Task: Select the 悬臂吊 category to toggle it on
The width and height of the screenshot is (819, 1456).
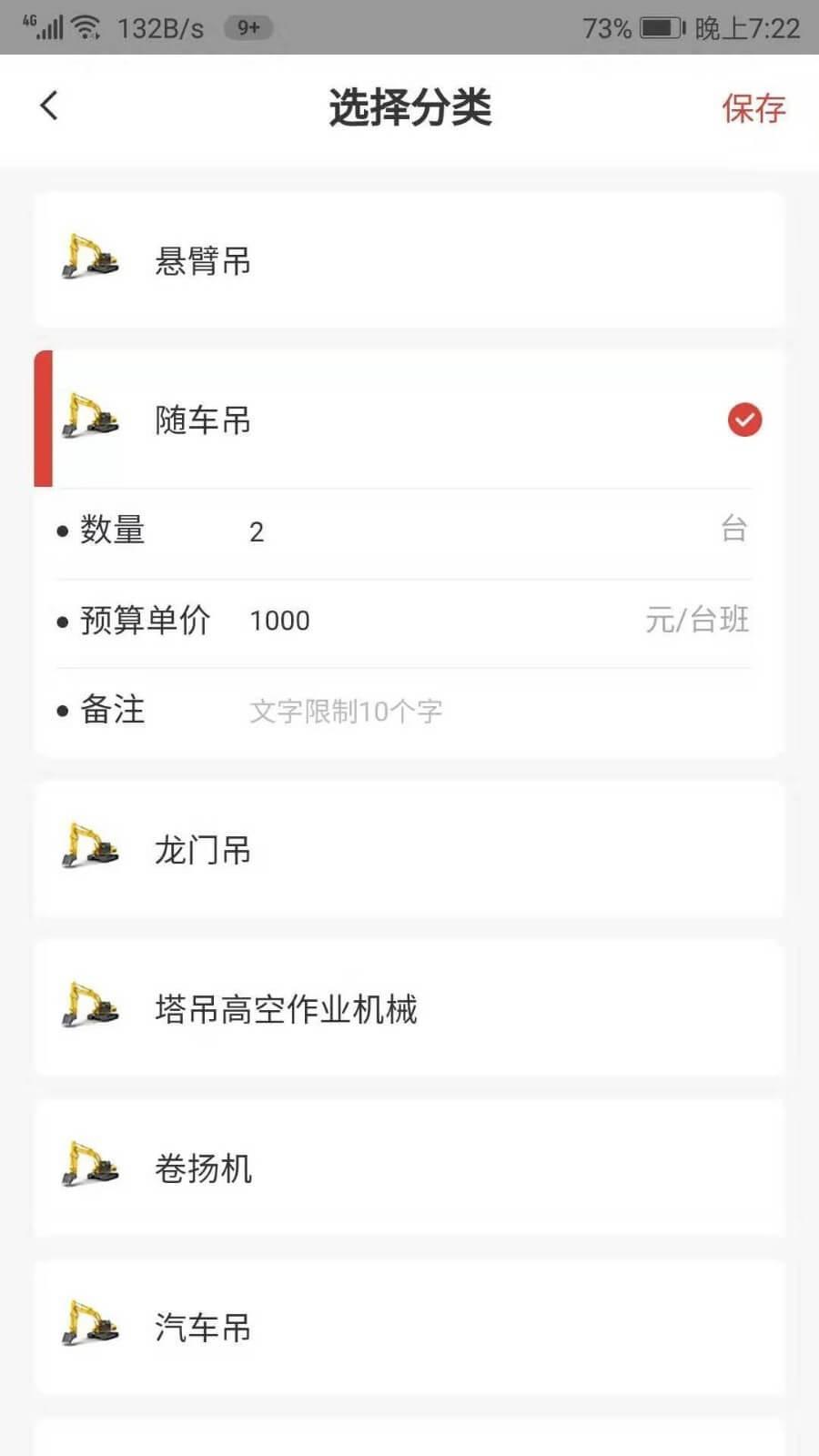Action: [409, 260]
